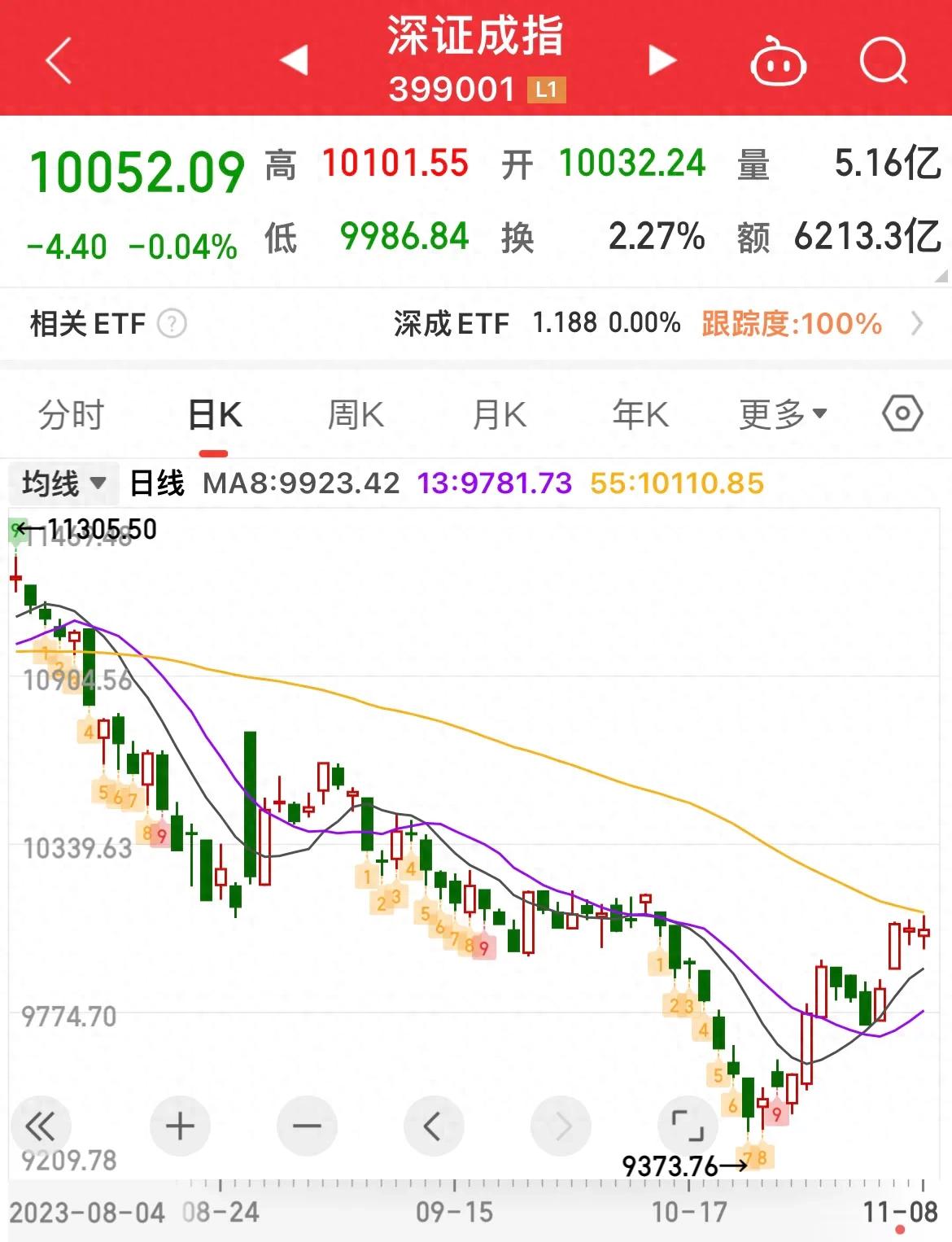This screenshot has height=1242, width=952.
Task: Switch to the 月K chart tab
Action: [499, 415]
